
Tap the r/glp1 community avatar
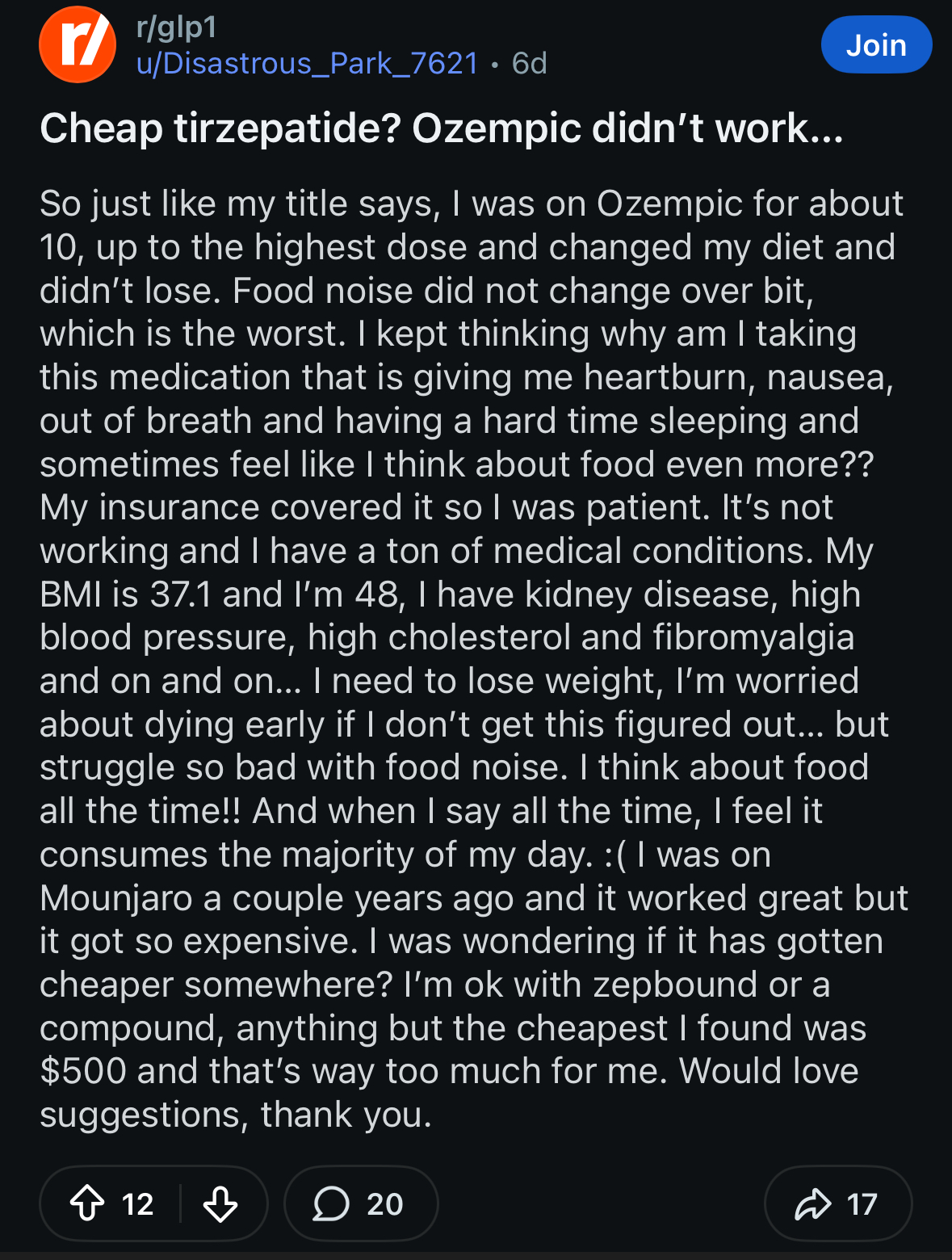(77, 45)
